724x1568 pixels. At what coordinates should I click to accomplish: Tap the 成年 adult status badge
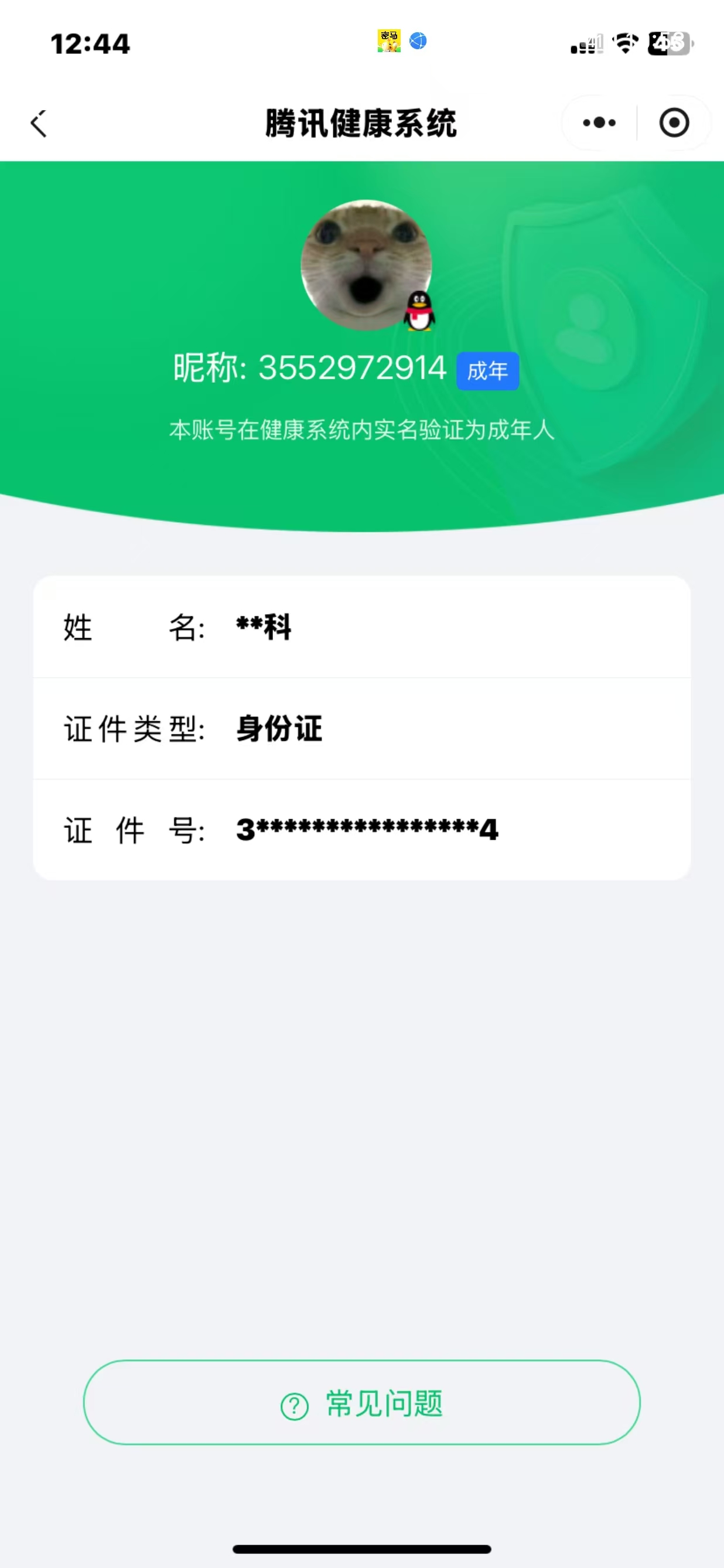(488, 371)
